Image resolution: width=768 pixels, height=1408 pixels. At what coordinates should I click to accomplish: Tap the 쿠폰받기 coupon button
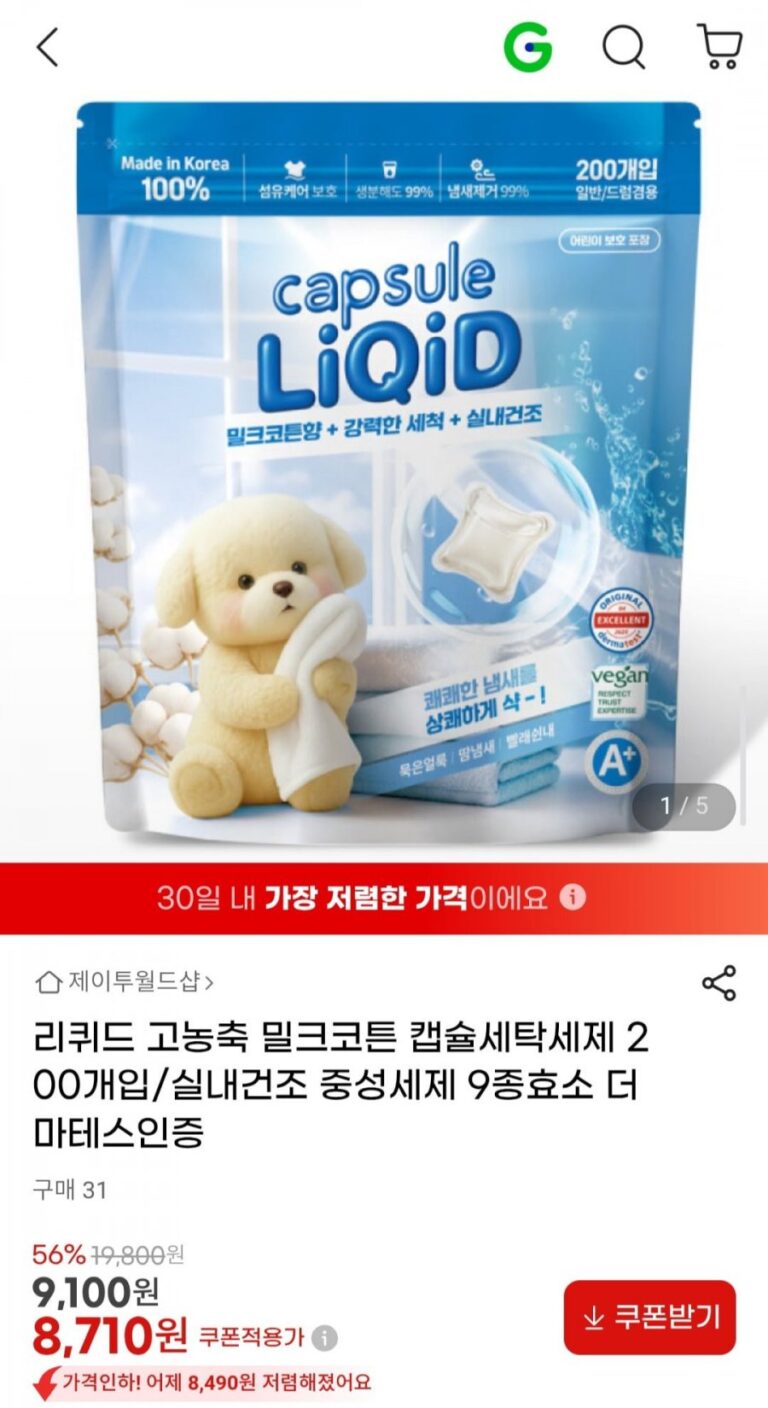pyautogui.click(x=649, y=1317)
